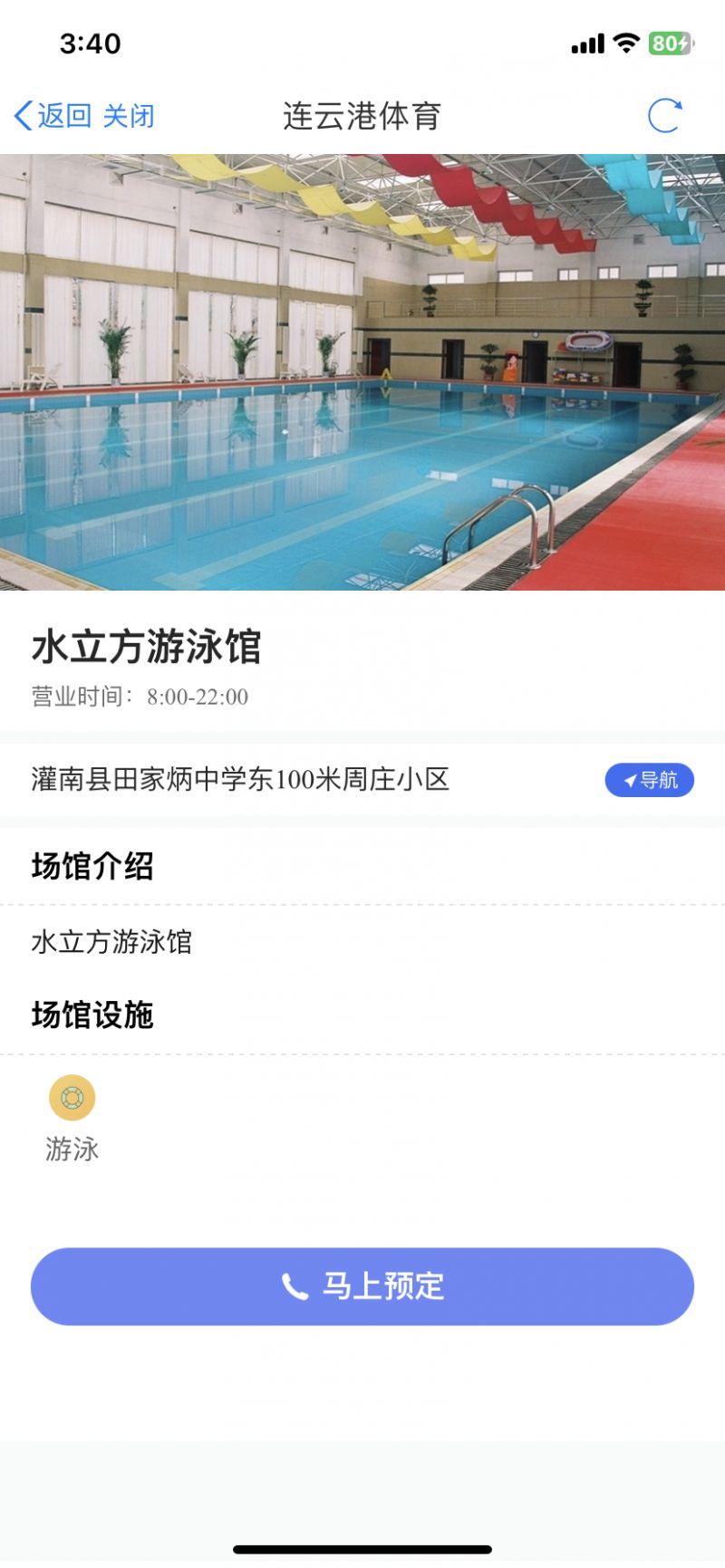Tap 马上预定 to book now
Screen dimensions: 725x1568
coord(362,1286)
